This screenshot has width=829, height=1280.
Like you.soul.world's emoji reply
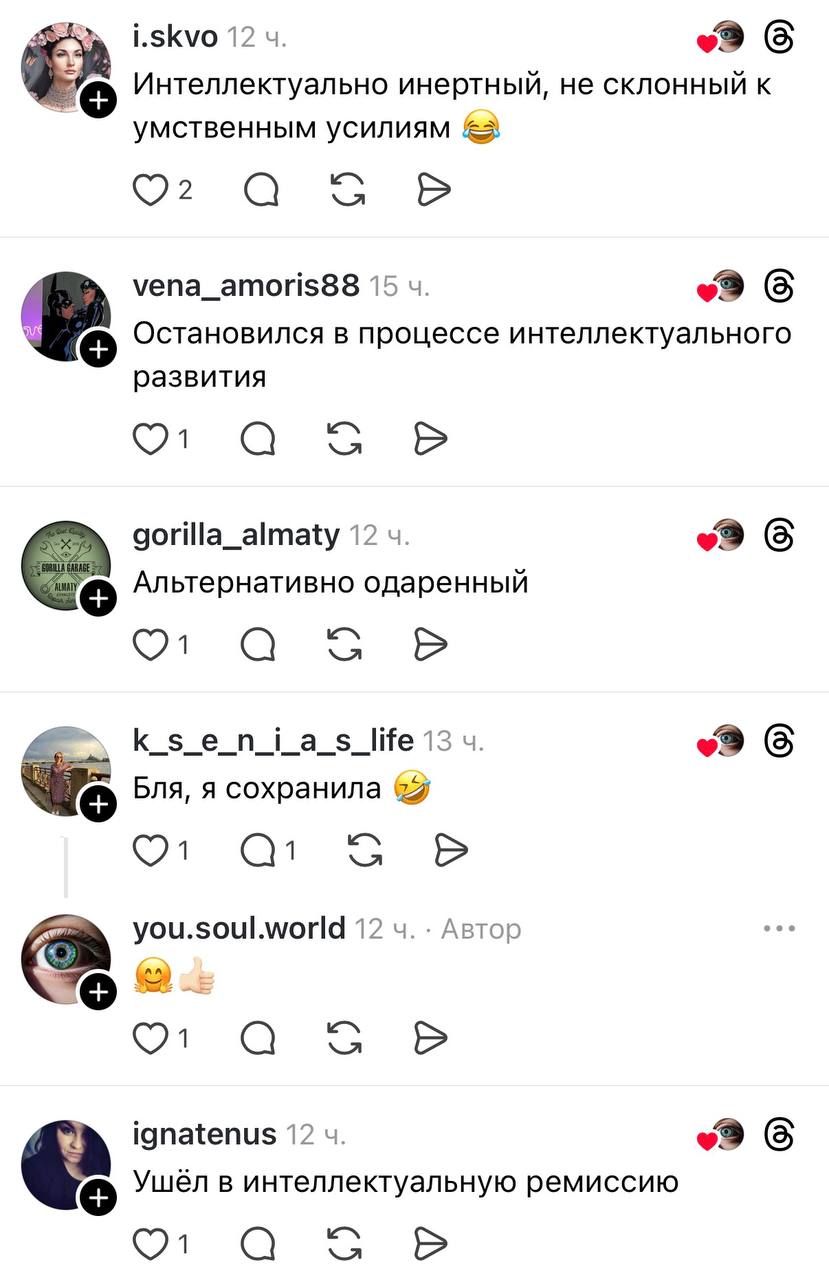(x=150, y=1038)
